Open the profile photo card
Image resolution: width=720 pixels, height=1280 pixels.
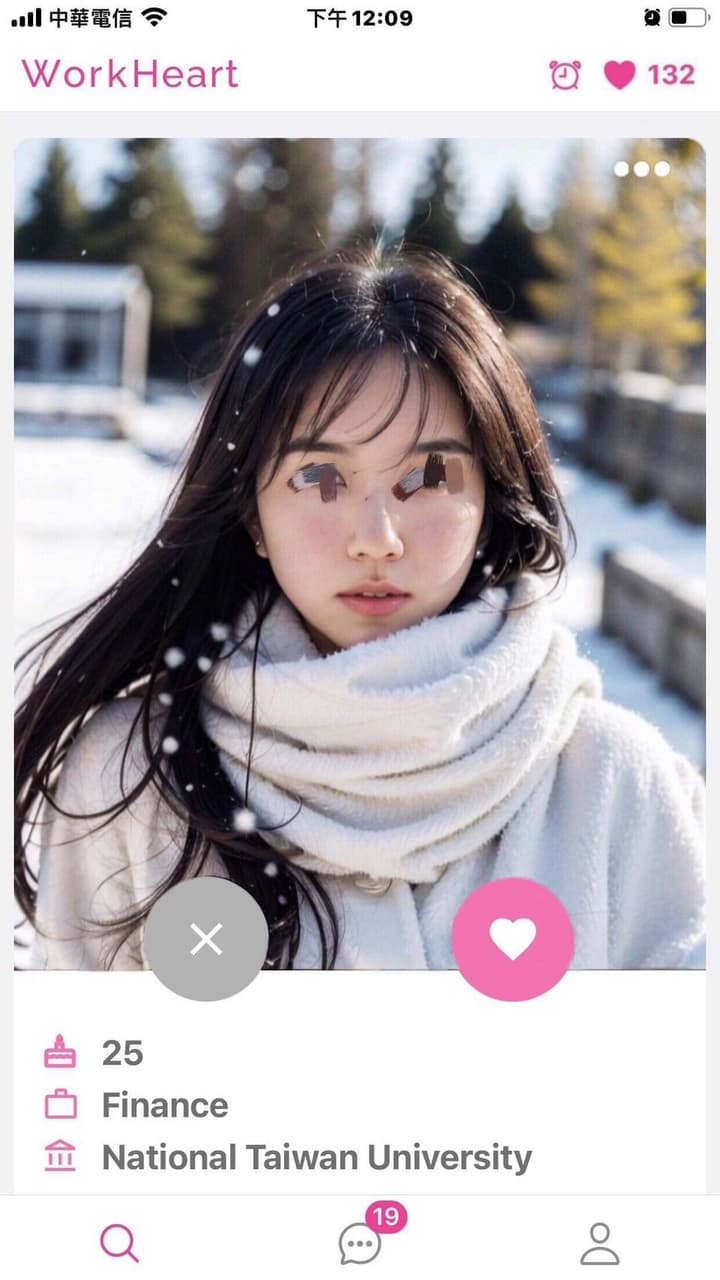pyautogui.click(x=360, y=500)
